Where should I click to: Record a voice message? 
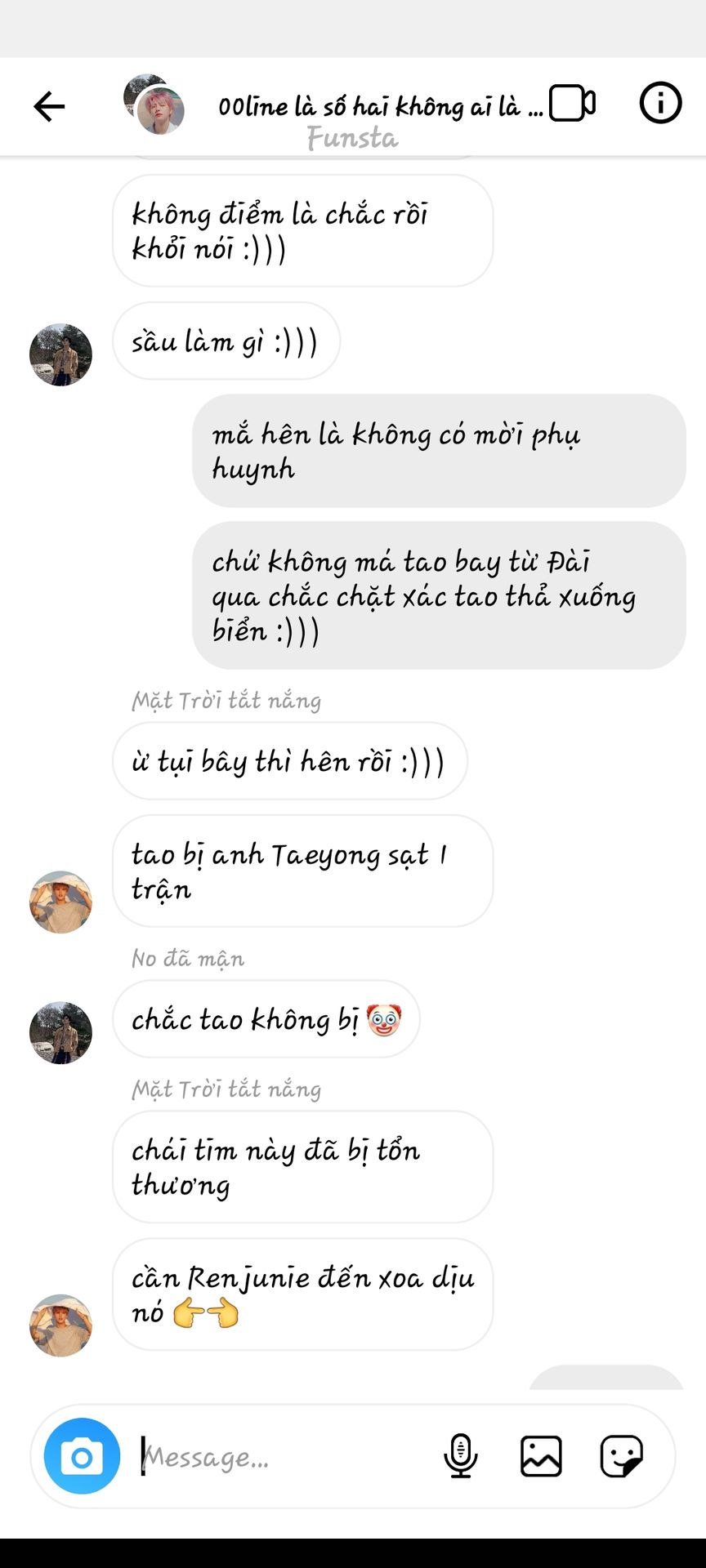pyautogui.click(x=461, y=1456)
